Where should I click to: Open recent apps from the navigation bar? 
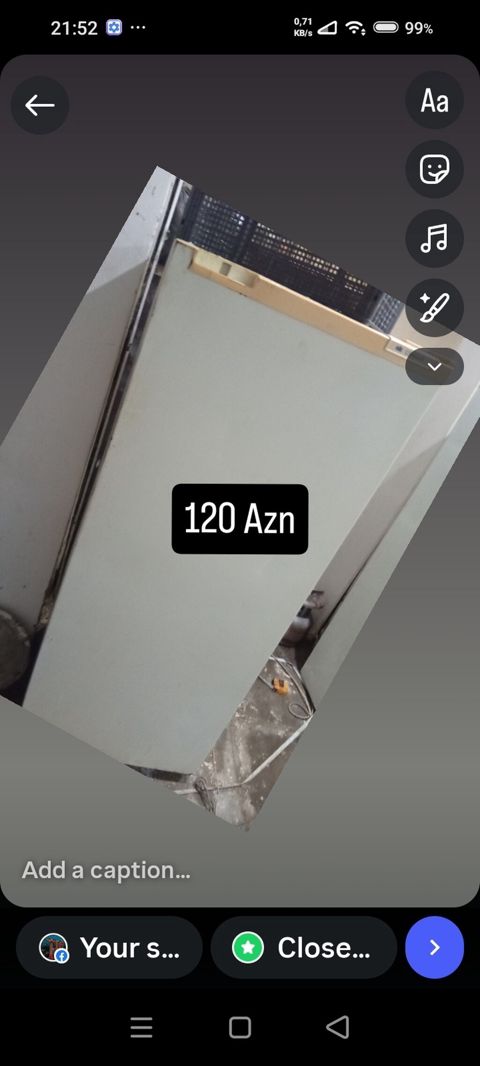point(141,1027)
